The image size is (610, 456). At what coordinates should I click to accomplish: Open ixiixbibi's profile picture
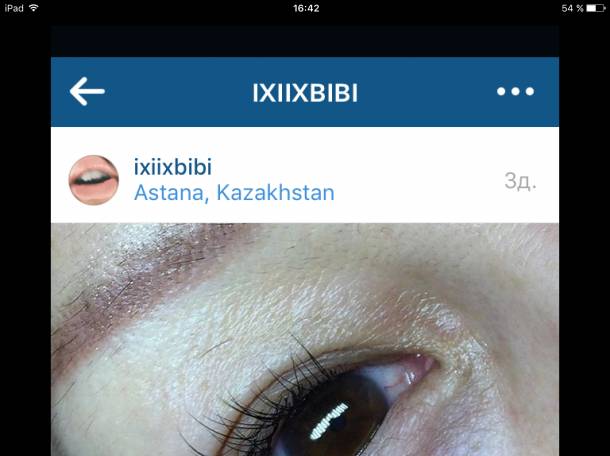coord(93,180)
